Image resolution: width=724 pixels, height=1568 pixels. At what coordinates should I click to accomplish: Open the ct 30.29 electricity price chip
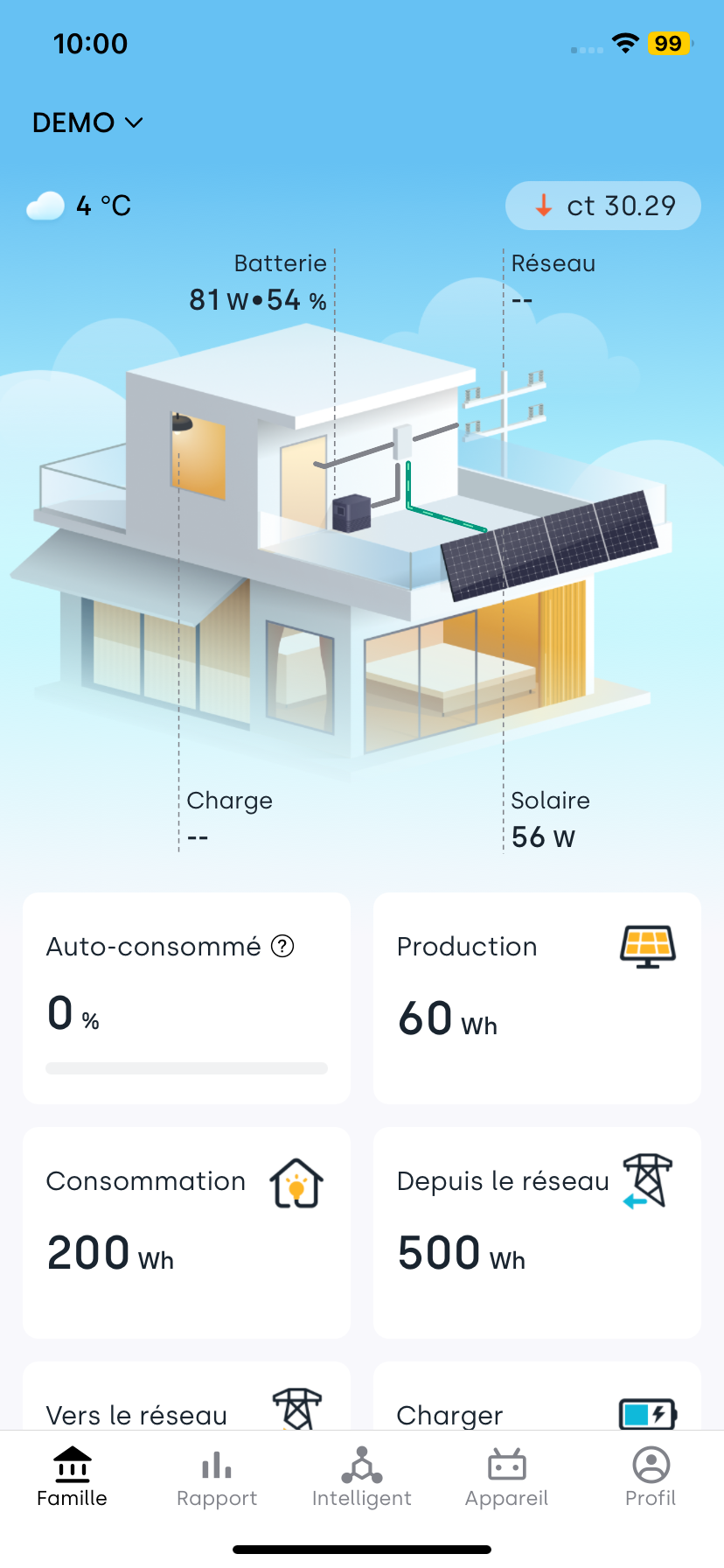pyautogui.click(x=603, y=206)
